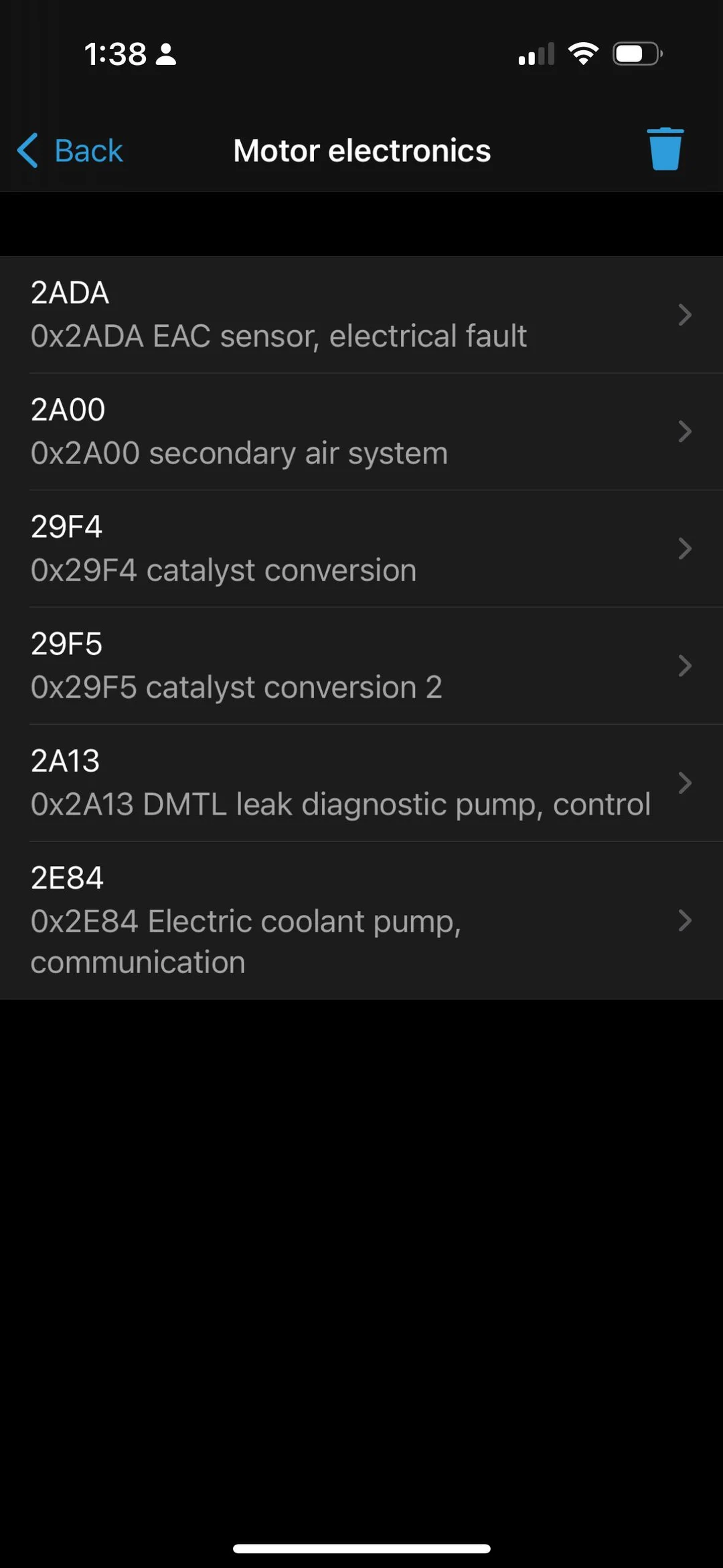Open the 2A13 DMTL leak diagnostic entry
The image size is (723, 1568).
point(684,783)
